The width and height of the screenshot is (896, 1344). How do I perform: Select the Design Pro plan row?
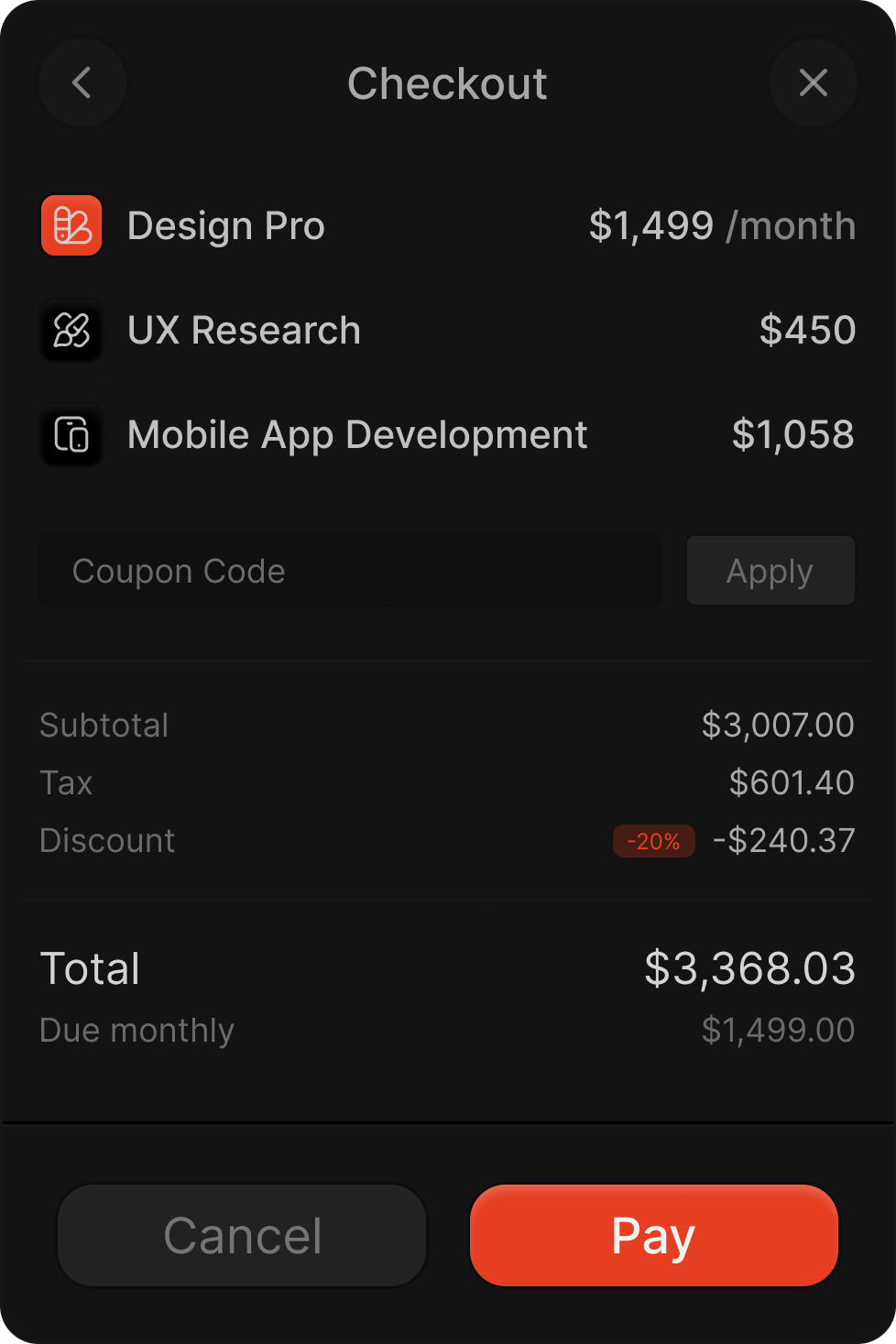pos(447,225)
